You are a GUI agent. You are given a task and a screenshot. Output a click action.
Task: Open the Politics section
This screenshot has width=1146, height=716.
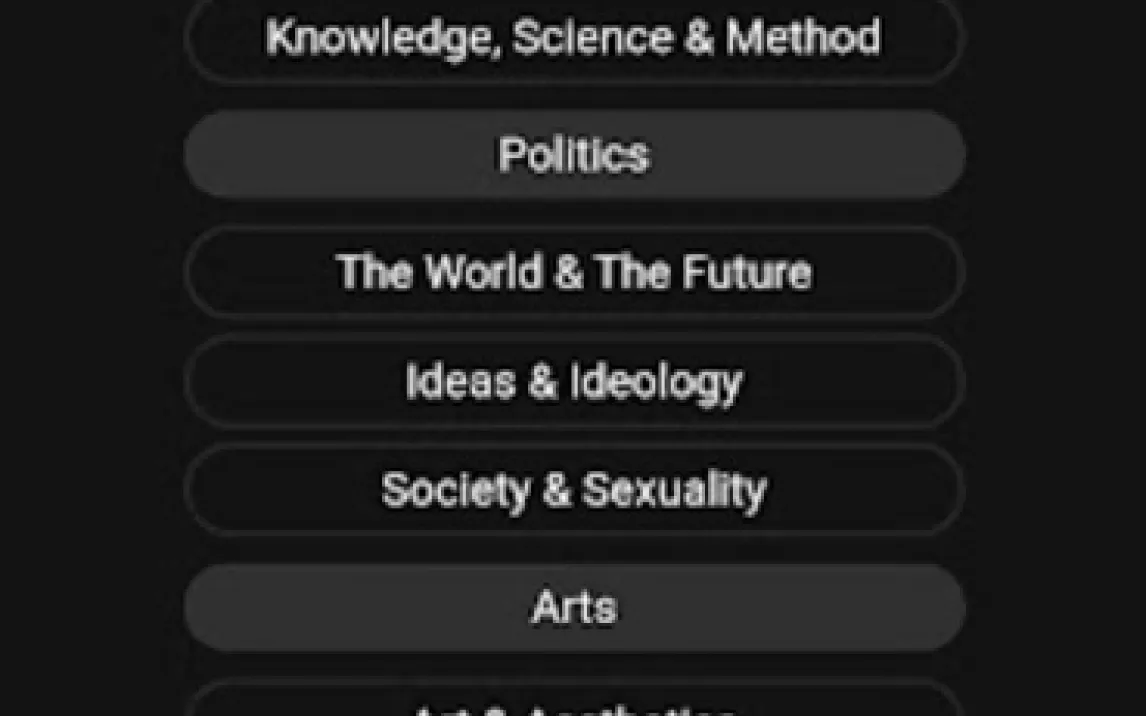tap(574, 154)
